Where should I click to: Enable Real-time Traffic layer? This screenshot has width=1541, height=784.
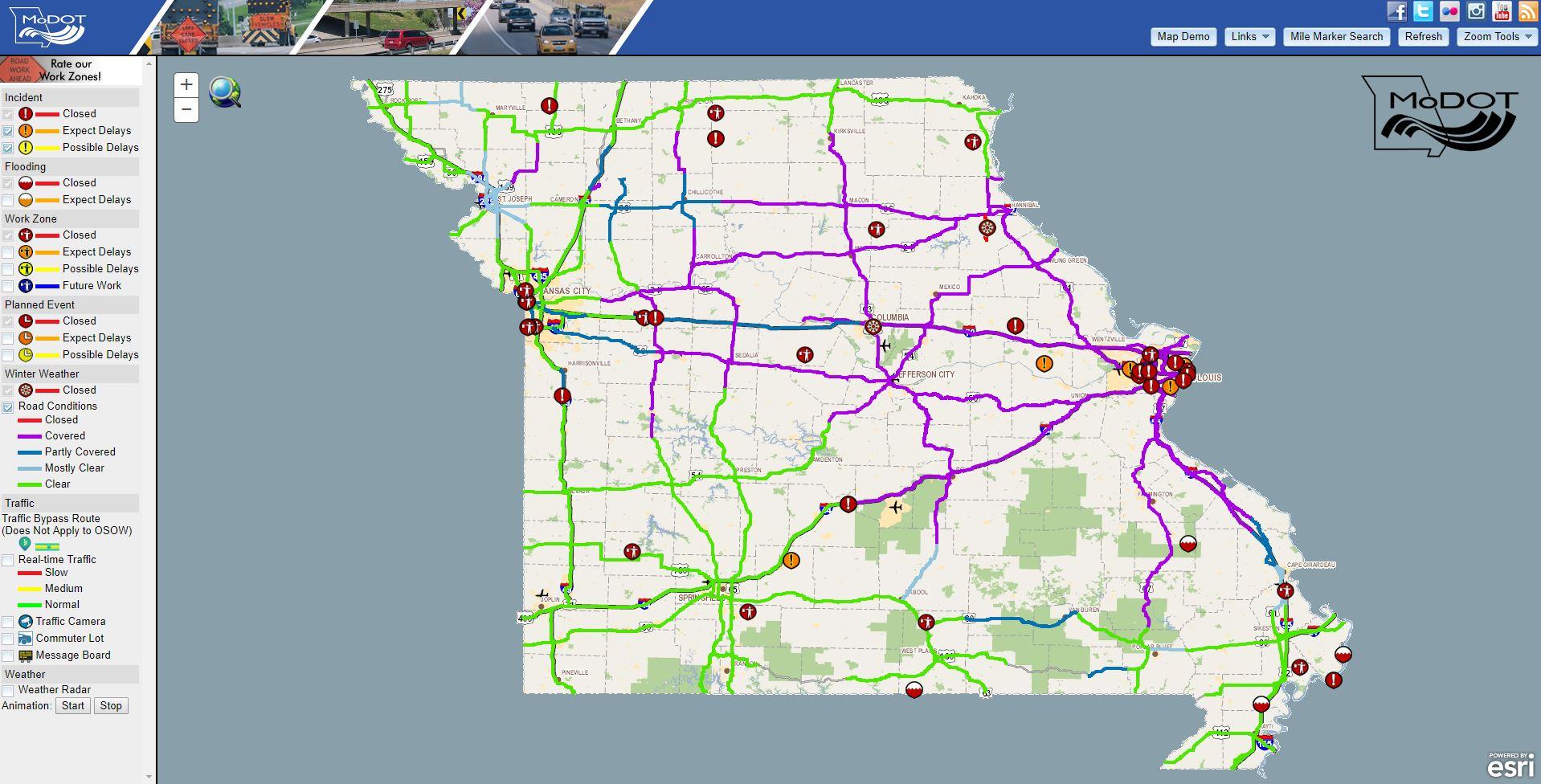pos(8,560)
